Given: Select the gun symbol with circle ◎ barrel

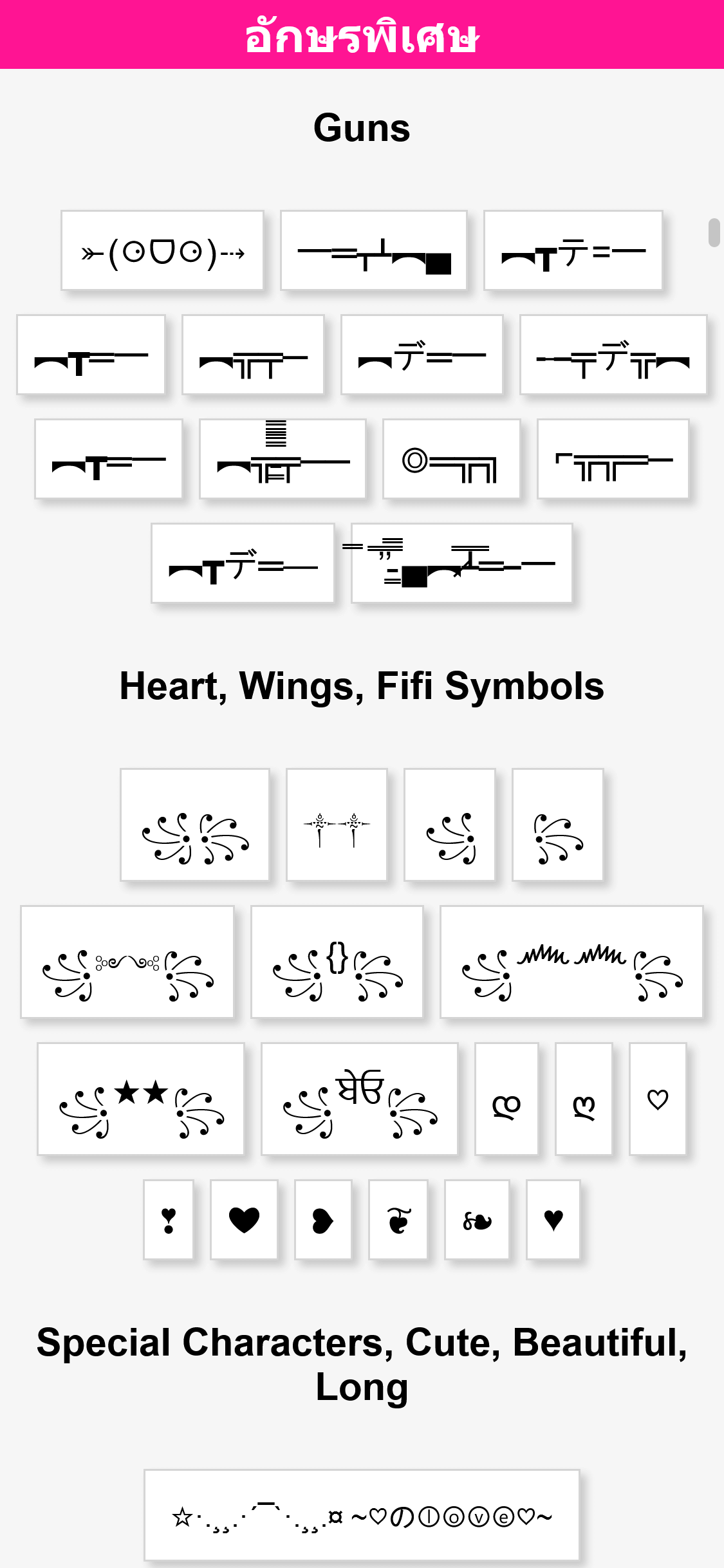Looking at the screenshot, I should coord(451,459).
